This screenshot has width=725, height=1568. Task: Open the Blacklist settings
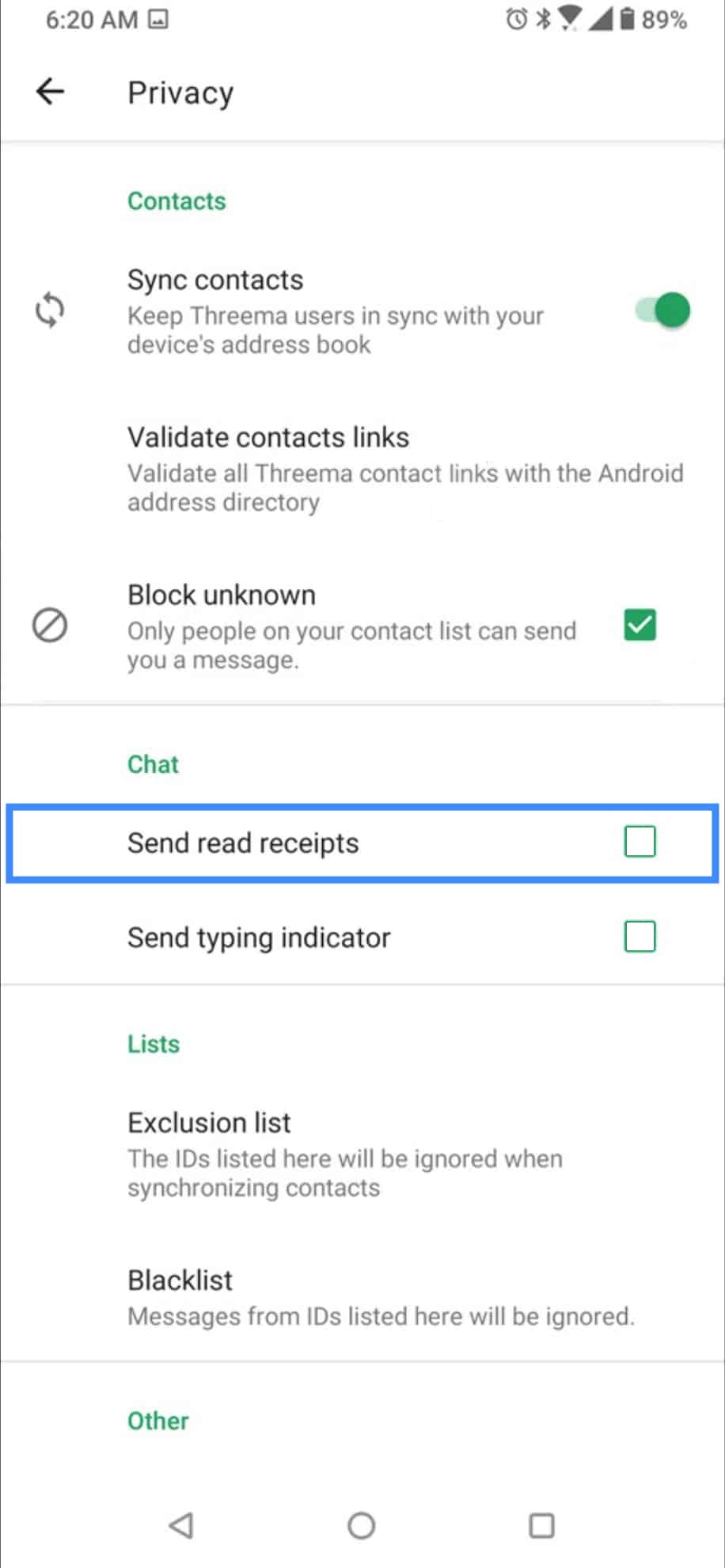coord(362,1296)
